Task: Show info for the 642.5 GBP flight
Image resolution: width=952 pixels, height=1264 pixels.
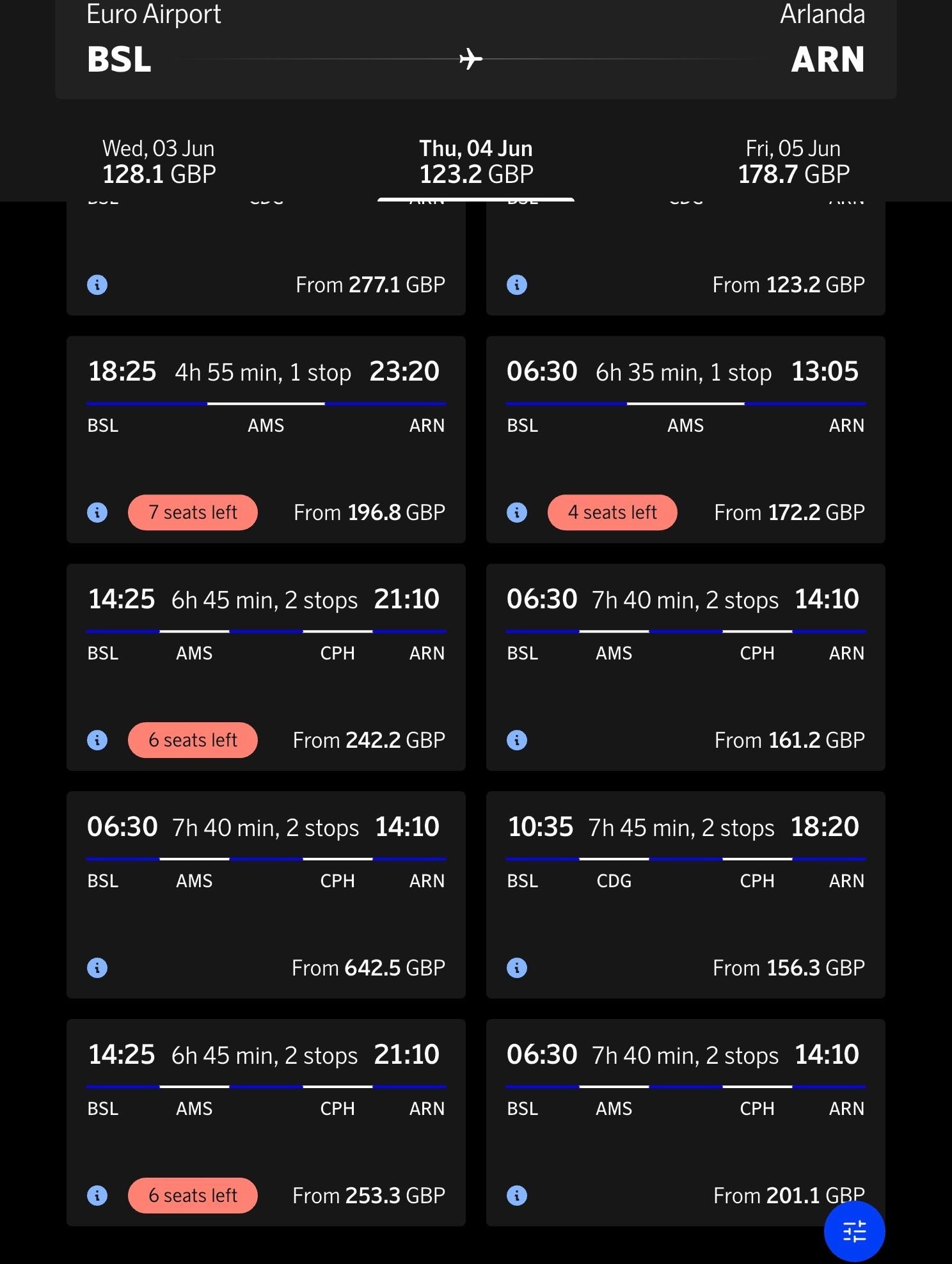Action: [97, 968]
